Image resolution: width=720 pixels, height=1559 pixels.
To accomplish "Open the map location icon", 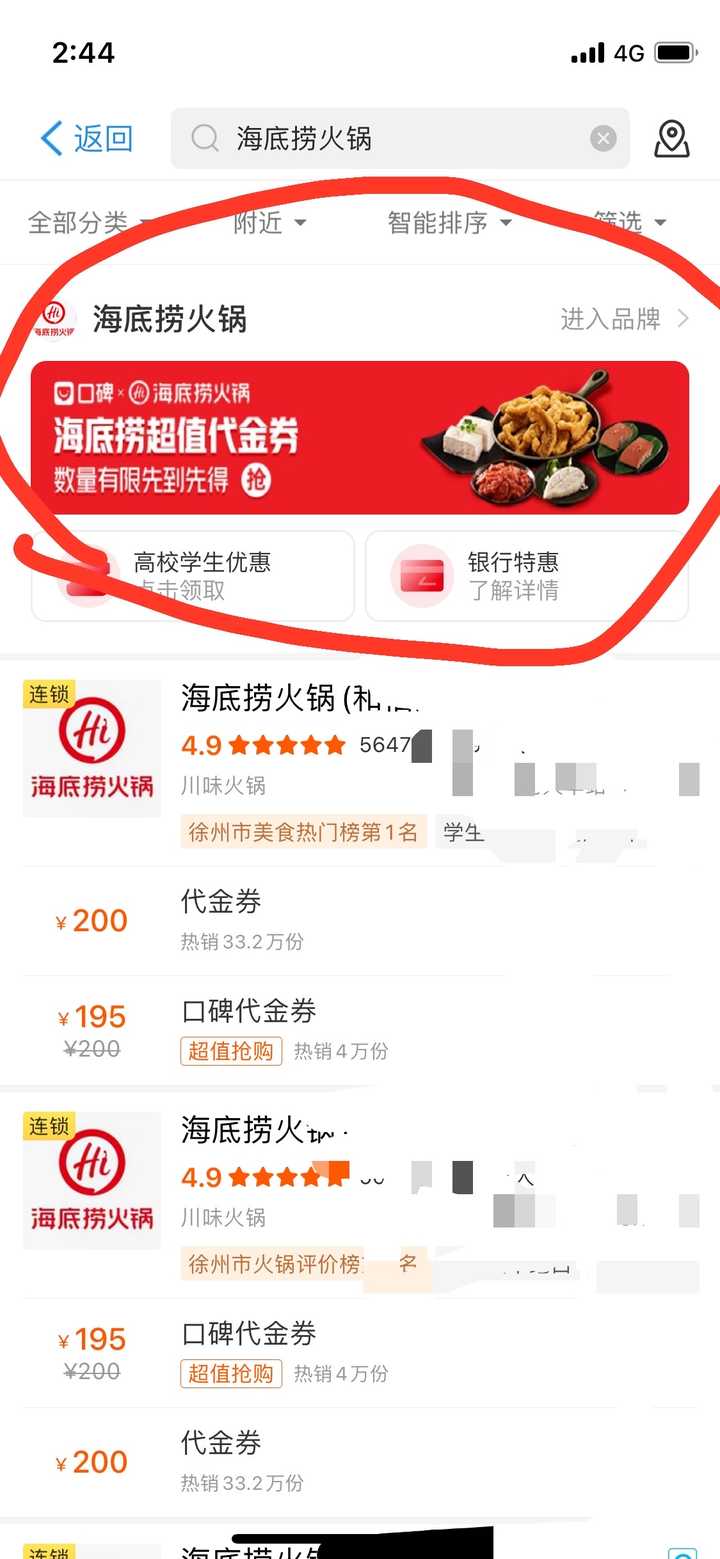I will (672, 138).
